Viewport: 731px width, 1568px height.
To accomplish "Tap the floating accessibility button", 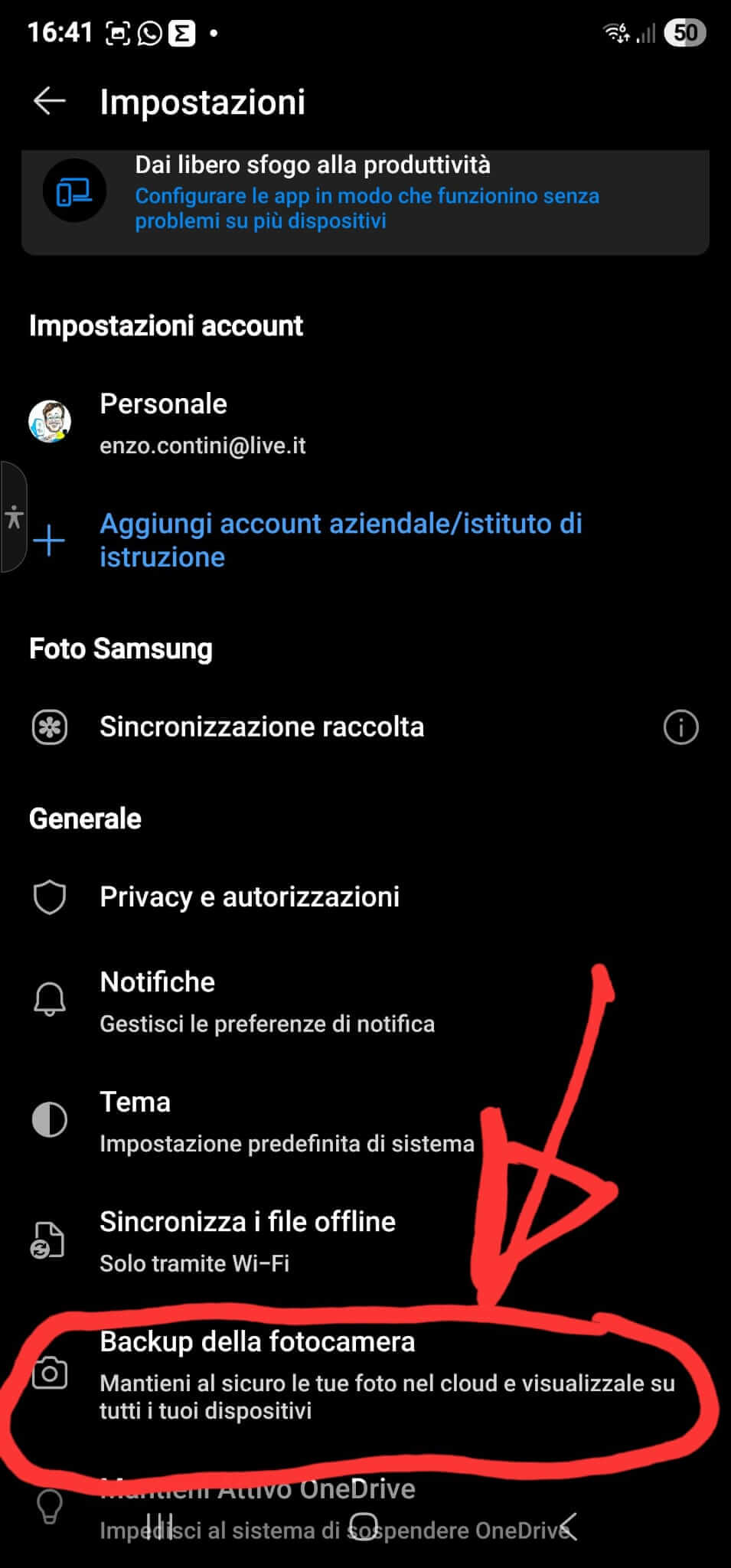I will 14,517.
